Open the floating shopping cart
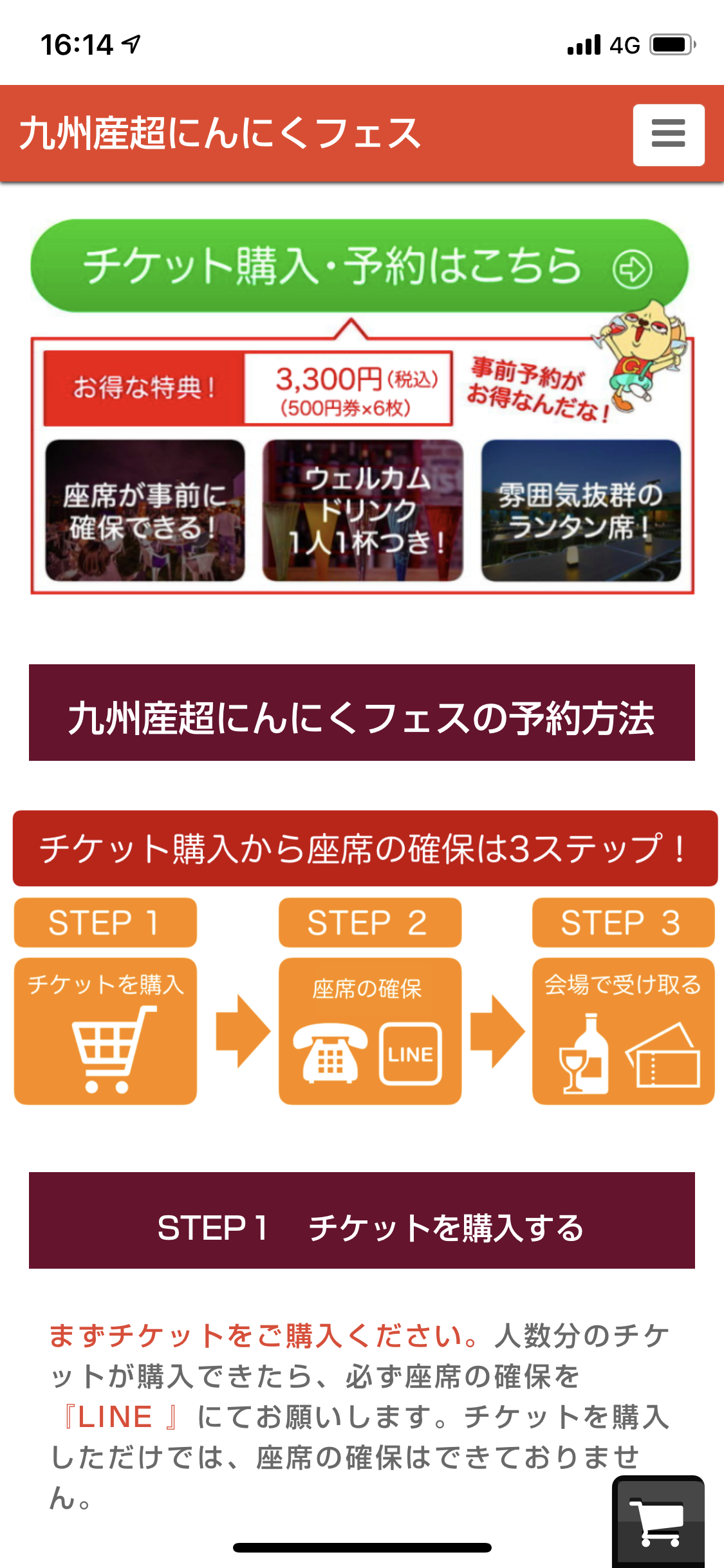This screenshot has width=724, height=1568. pos(658,1522)
